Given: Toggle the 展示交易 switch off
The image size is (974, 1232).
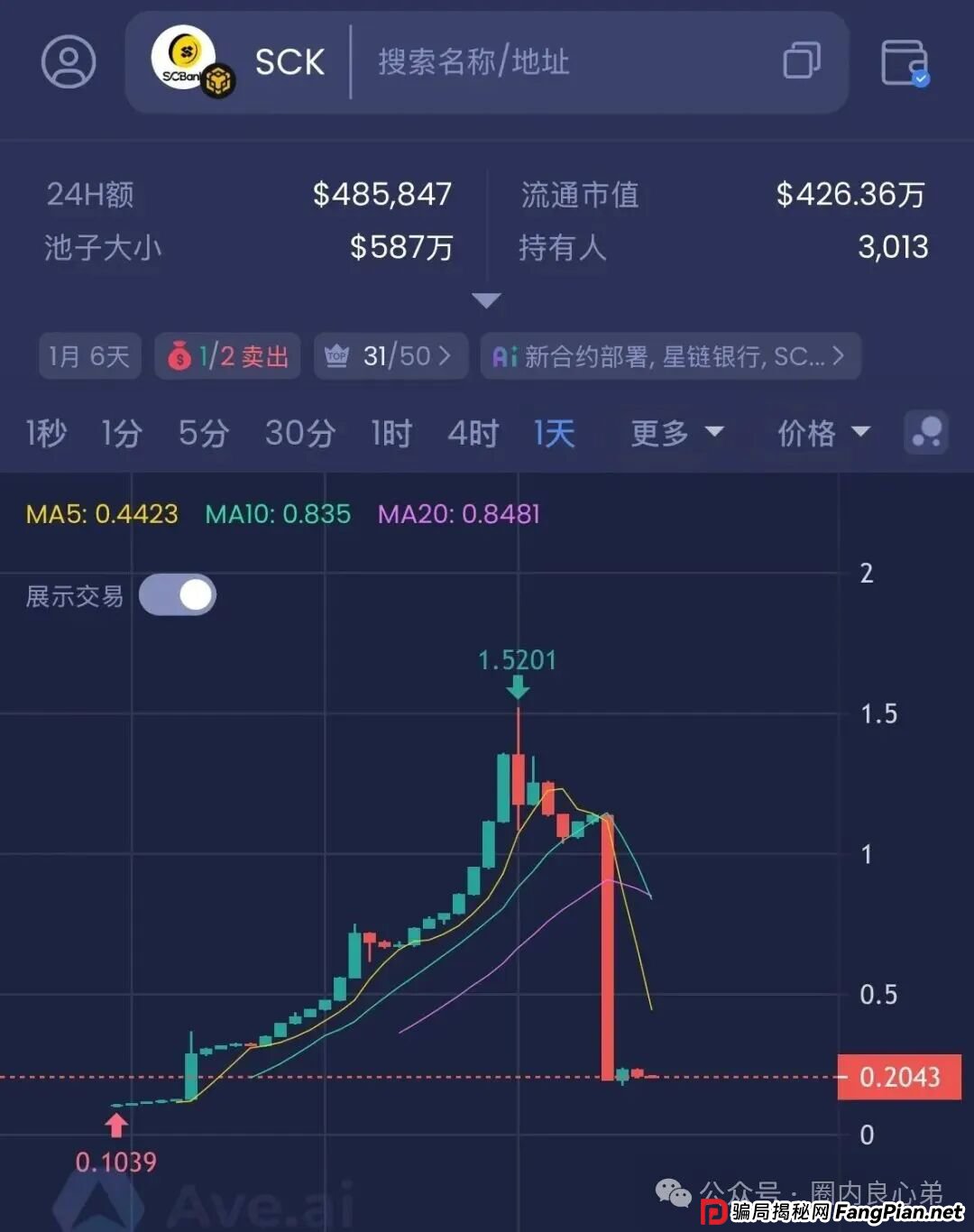Looking at the screenshot, I should tap(177, 595).
